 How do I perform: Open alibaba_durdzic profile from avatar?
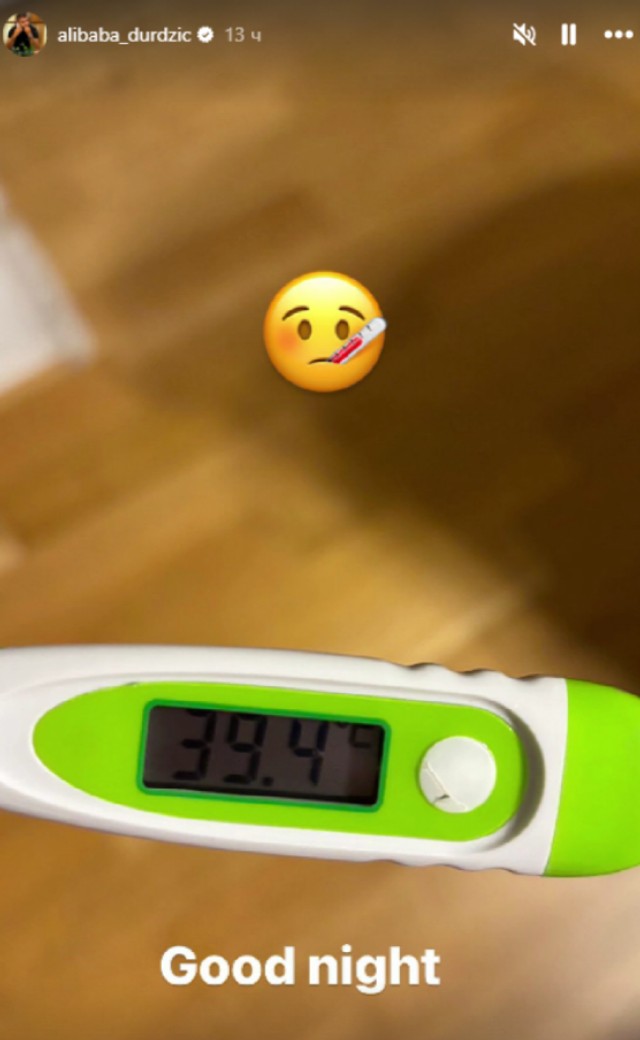click(x=24, y=35)
